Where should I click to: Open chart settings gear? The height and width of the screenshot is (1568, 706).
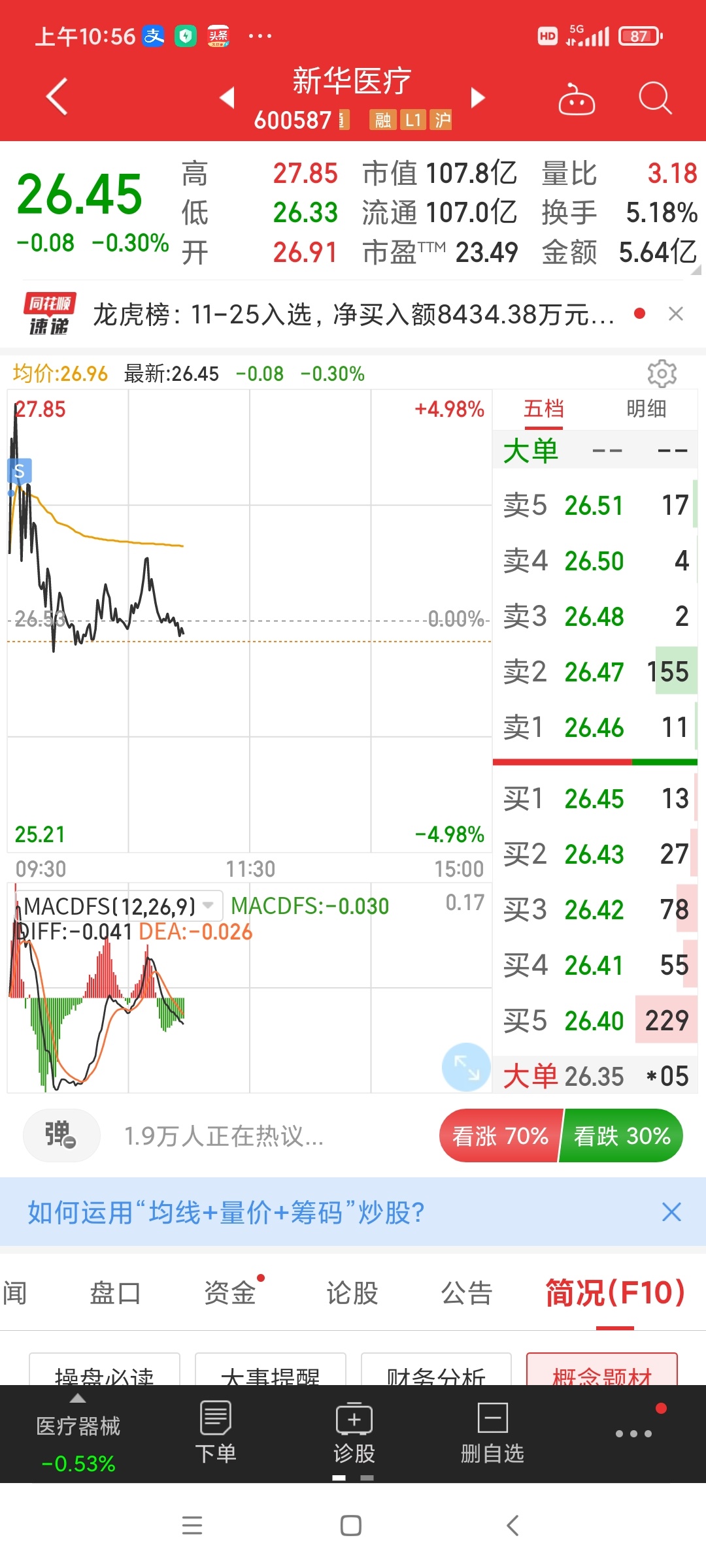coord(662,374)
